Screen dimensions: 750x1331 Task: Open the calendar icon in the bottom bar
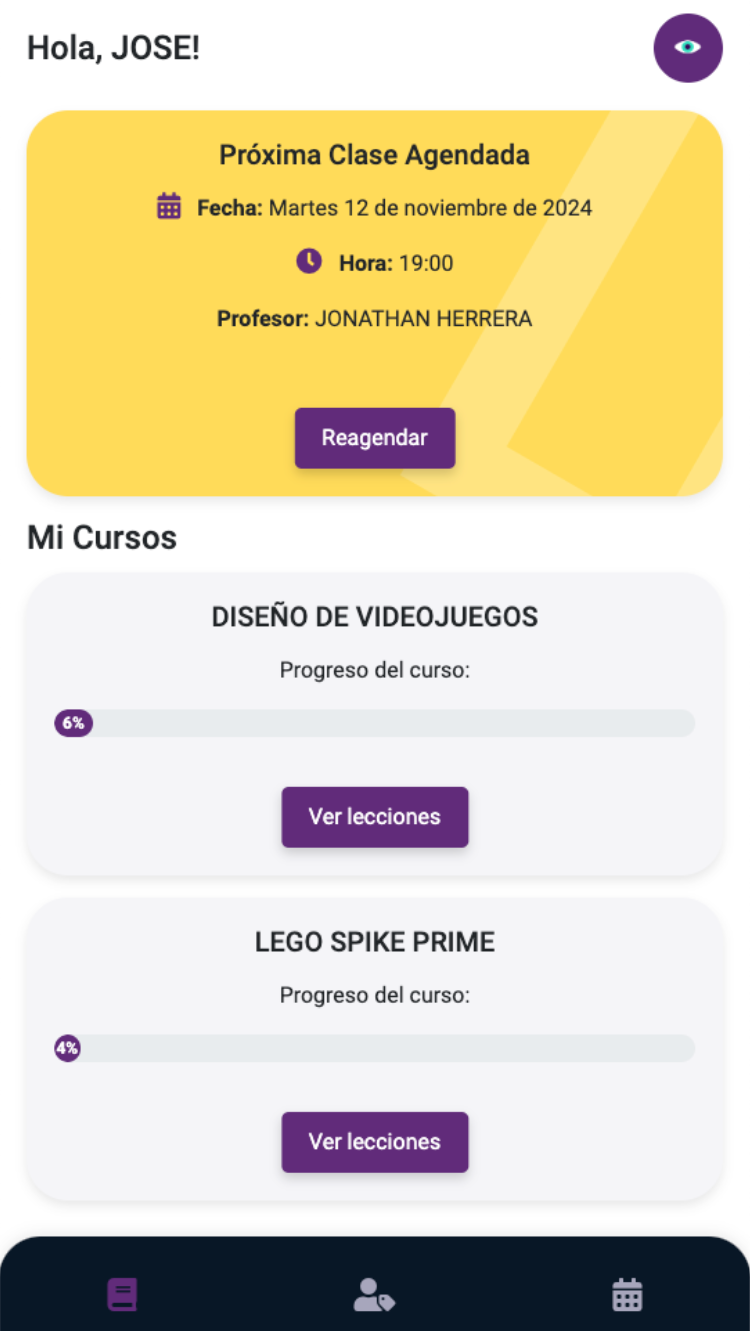click(x=627, y=1293)
